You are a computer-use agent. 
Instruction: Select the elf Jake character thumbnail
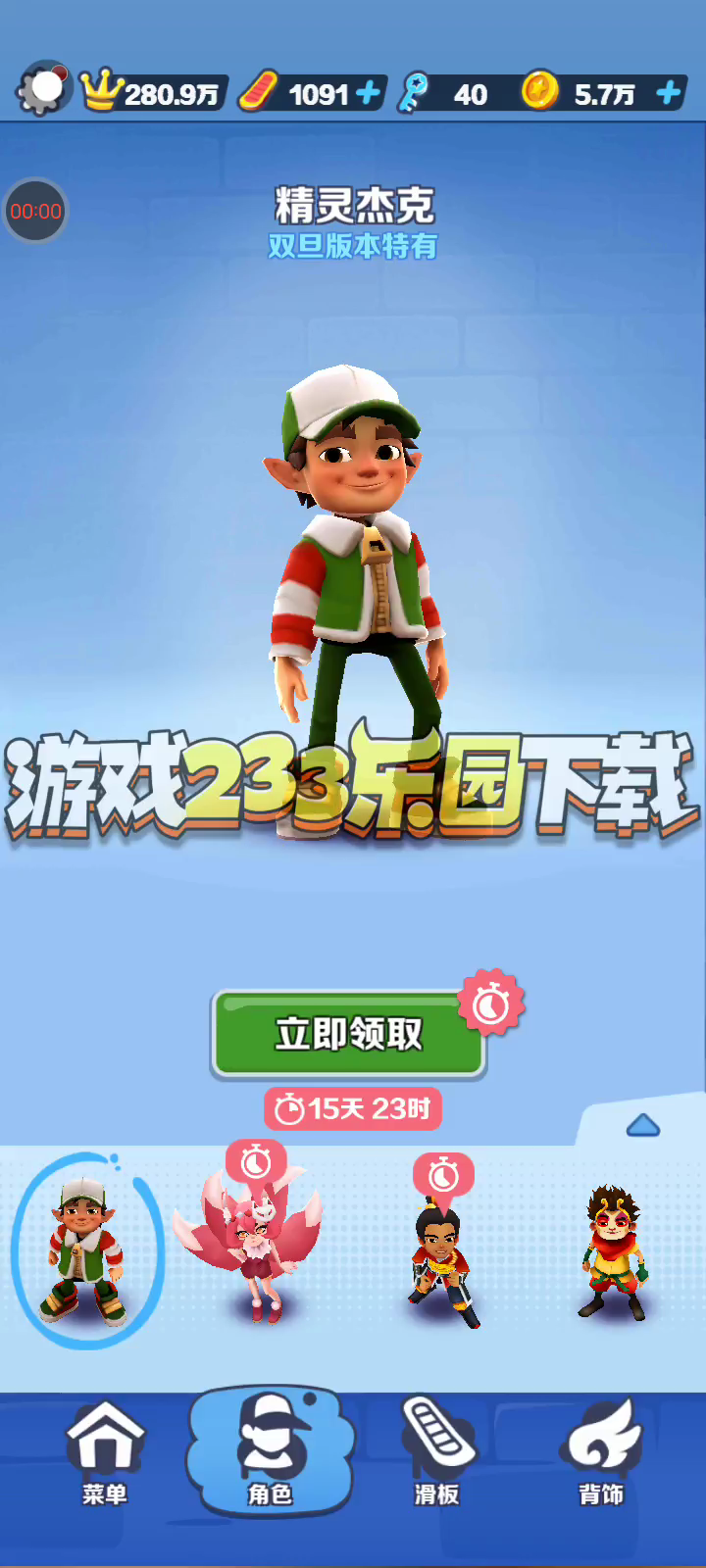coord(86,1251)
